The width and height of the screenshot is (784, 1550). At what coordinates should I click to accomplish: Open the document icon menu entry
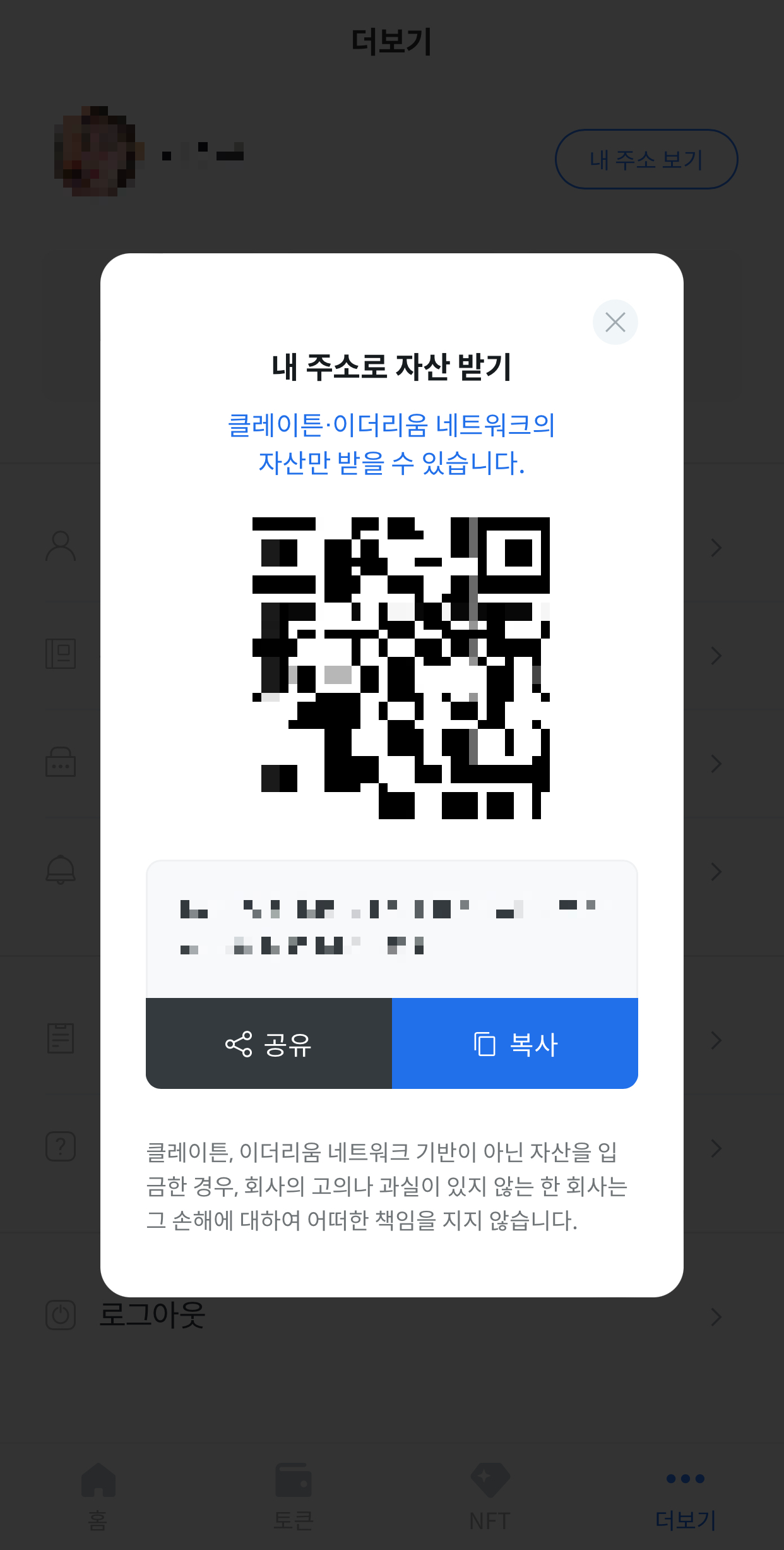(x=61, y=1037)
